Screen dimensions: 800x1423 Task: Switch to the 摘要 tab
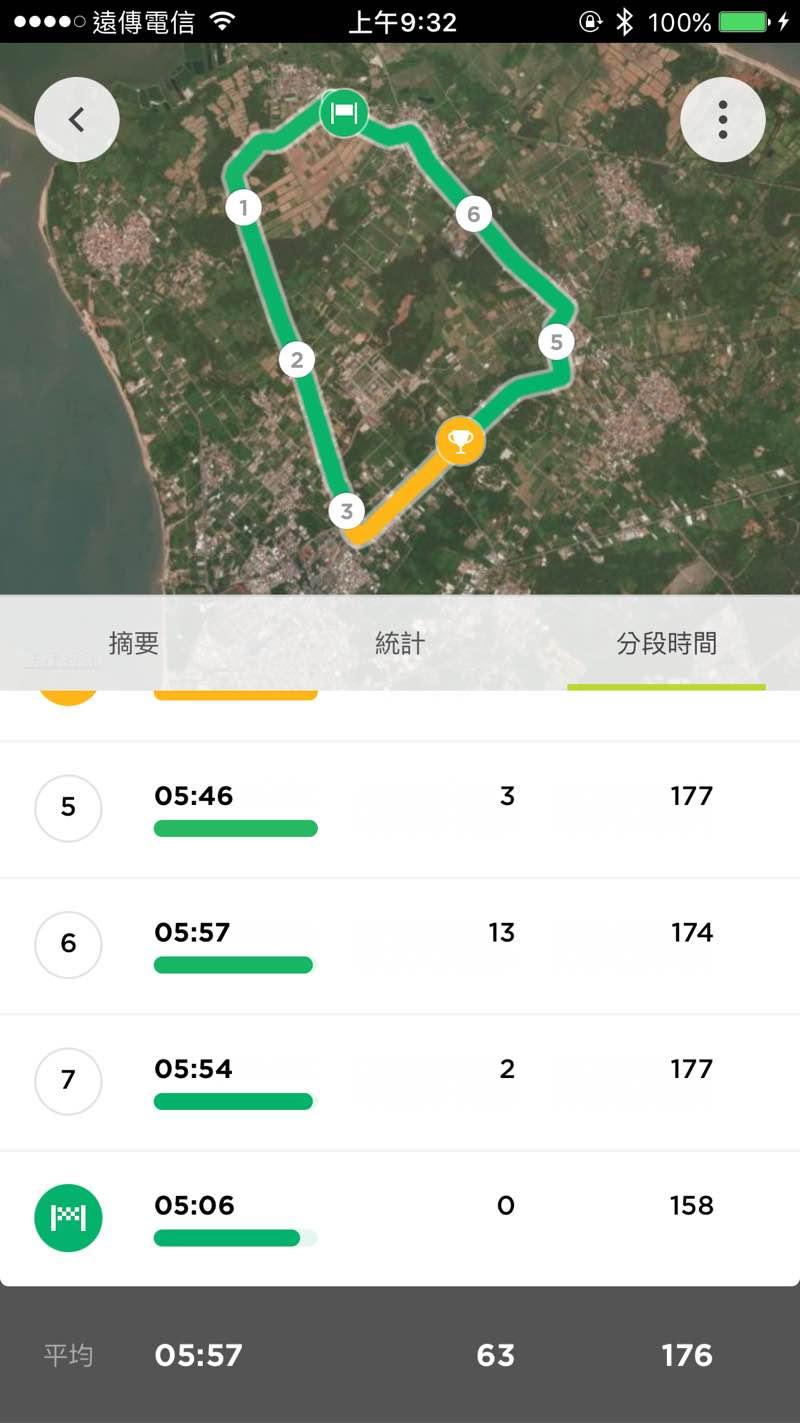click(133, 644)
